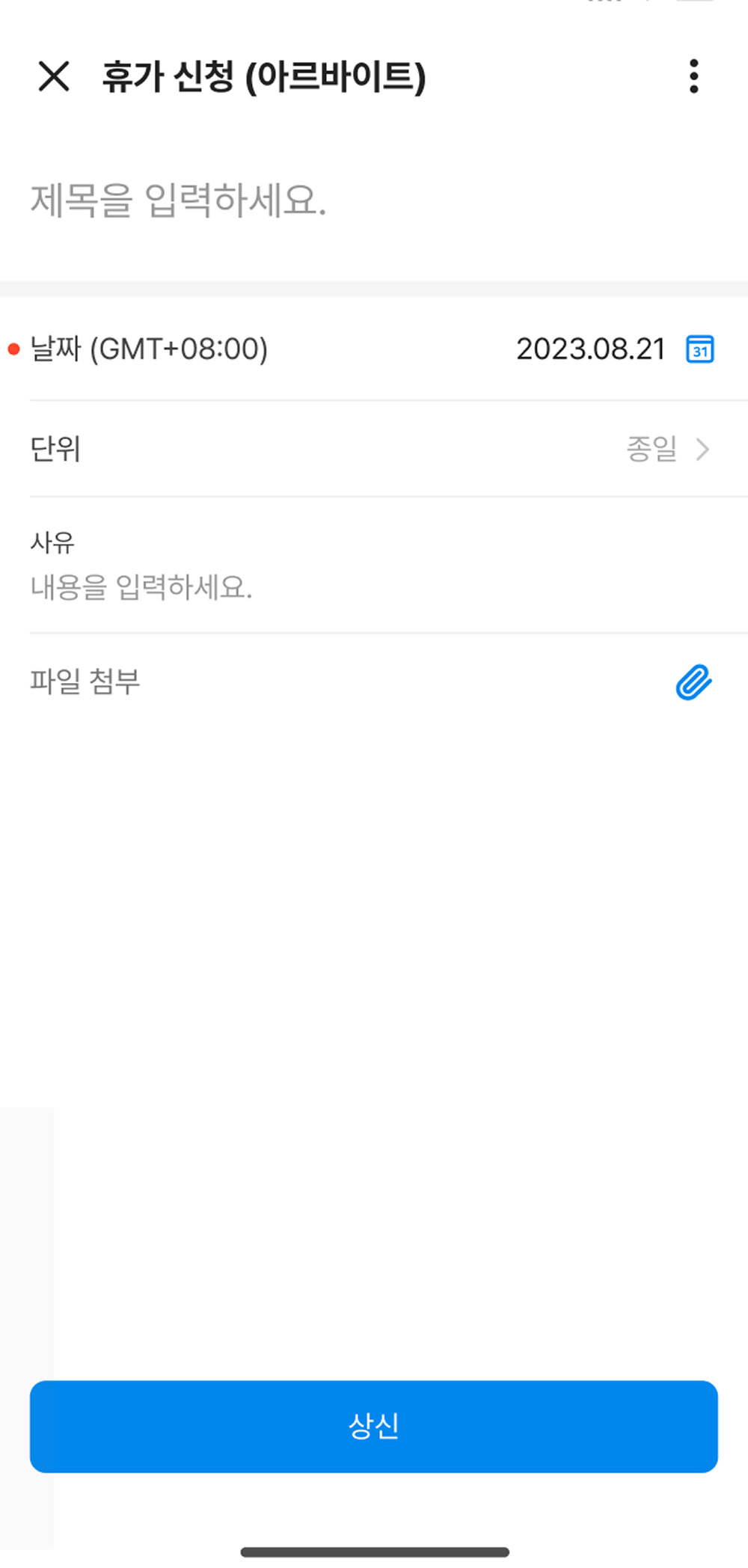Focus the 사유 reason text field
This screenshot has width=748, height=1568.
[x=142, y=587]
